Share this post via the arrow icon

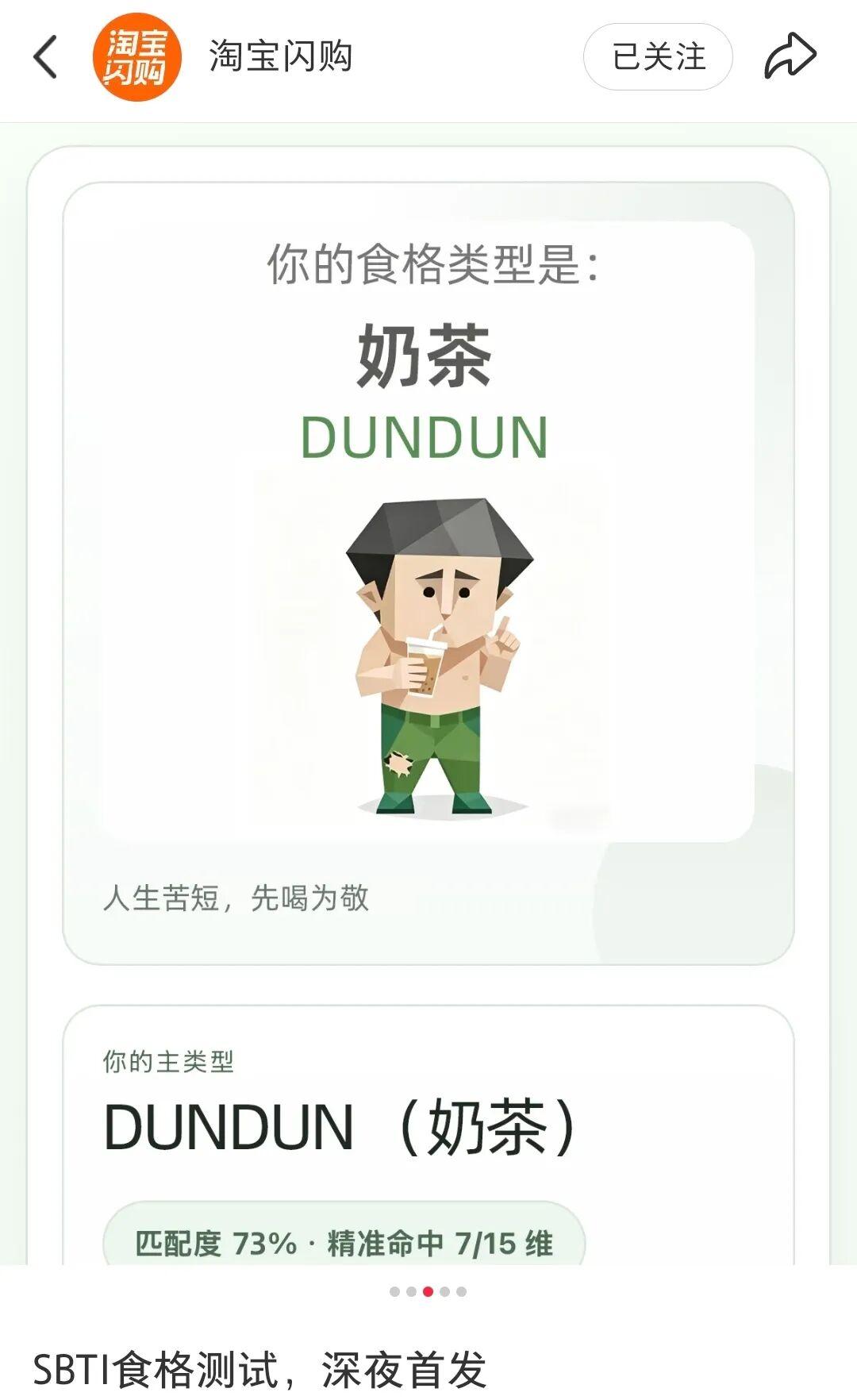point(790,57)
